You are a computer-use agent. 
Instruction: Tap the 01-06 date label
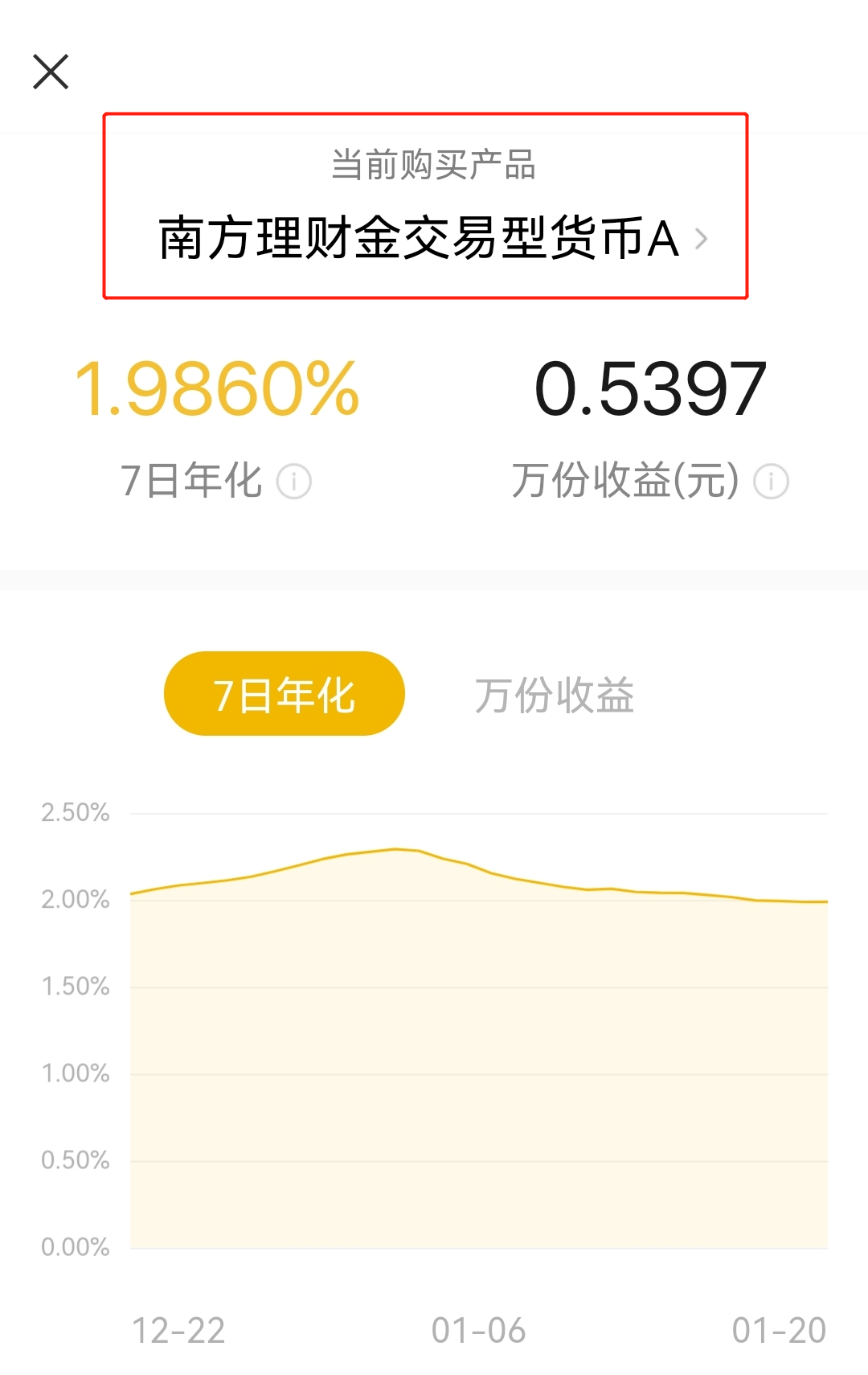tap(478, 1330)
